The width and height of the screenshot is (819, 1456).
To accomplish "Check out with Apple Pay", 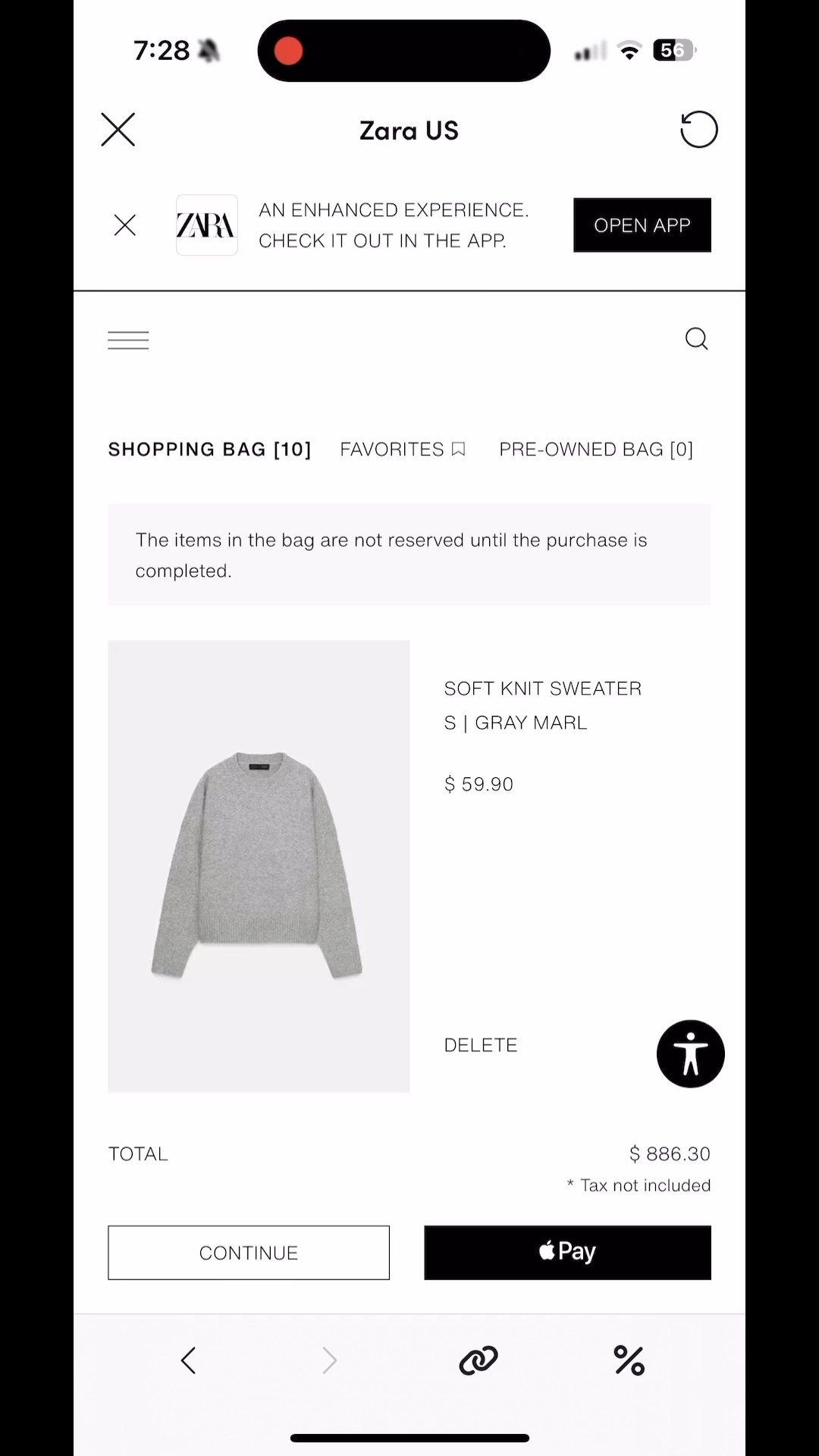I will [567, 1253].
